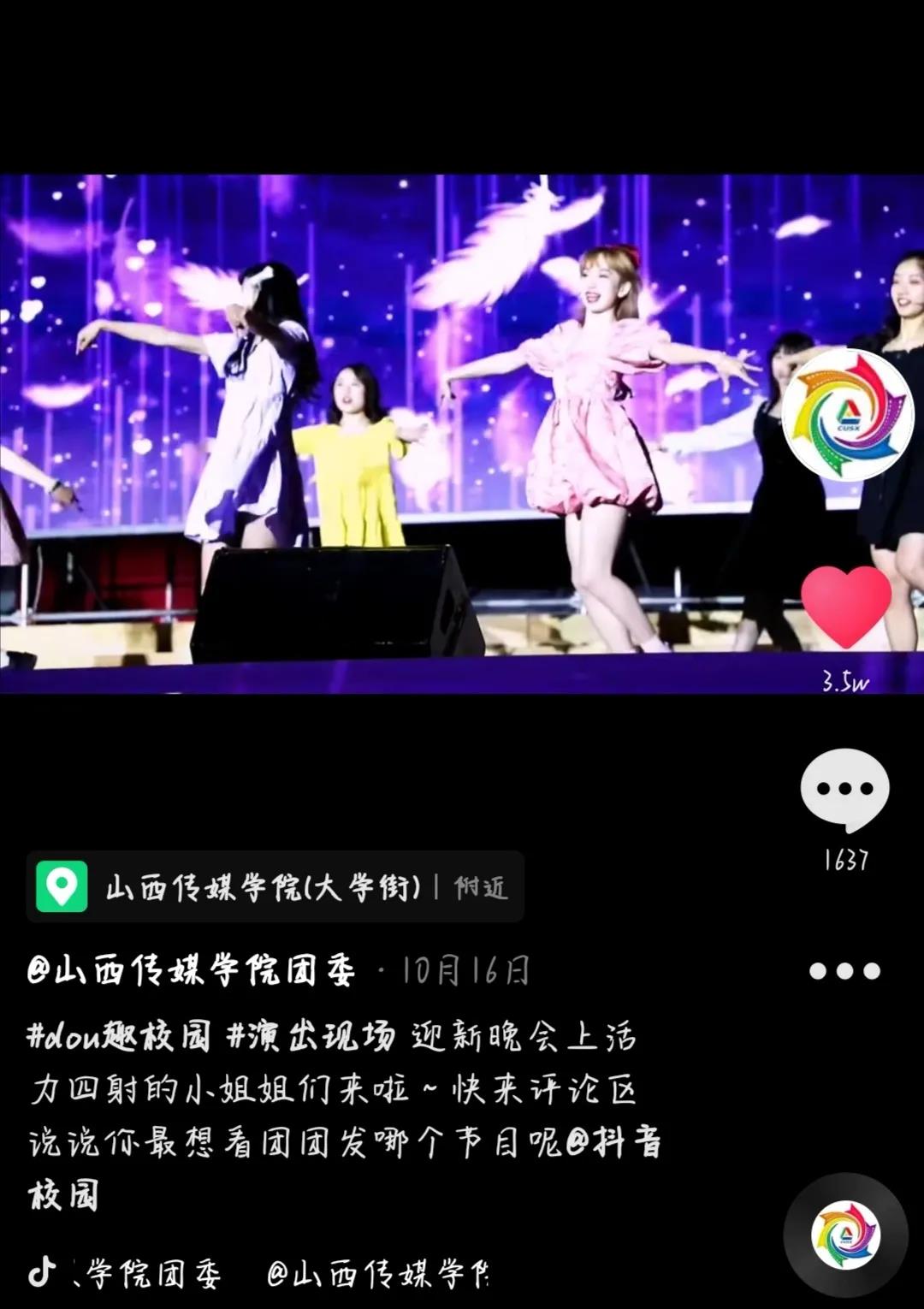The height and width of the screenshot is (1309, 924).
Task: Open the three-dot more options menu
Action: click(844, 971)
